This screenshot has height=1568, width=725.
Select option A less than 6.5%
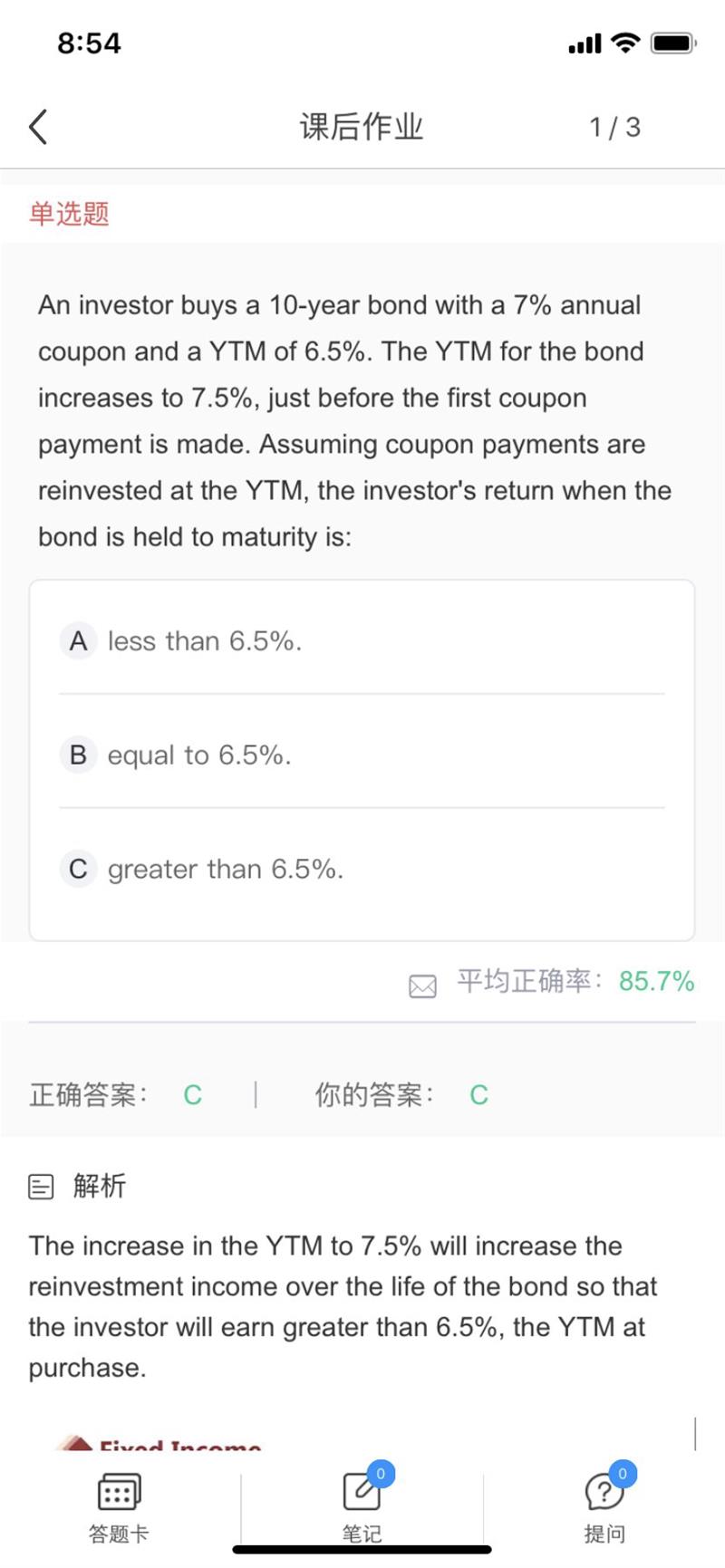click(x=362, y=640)
